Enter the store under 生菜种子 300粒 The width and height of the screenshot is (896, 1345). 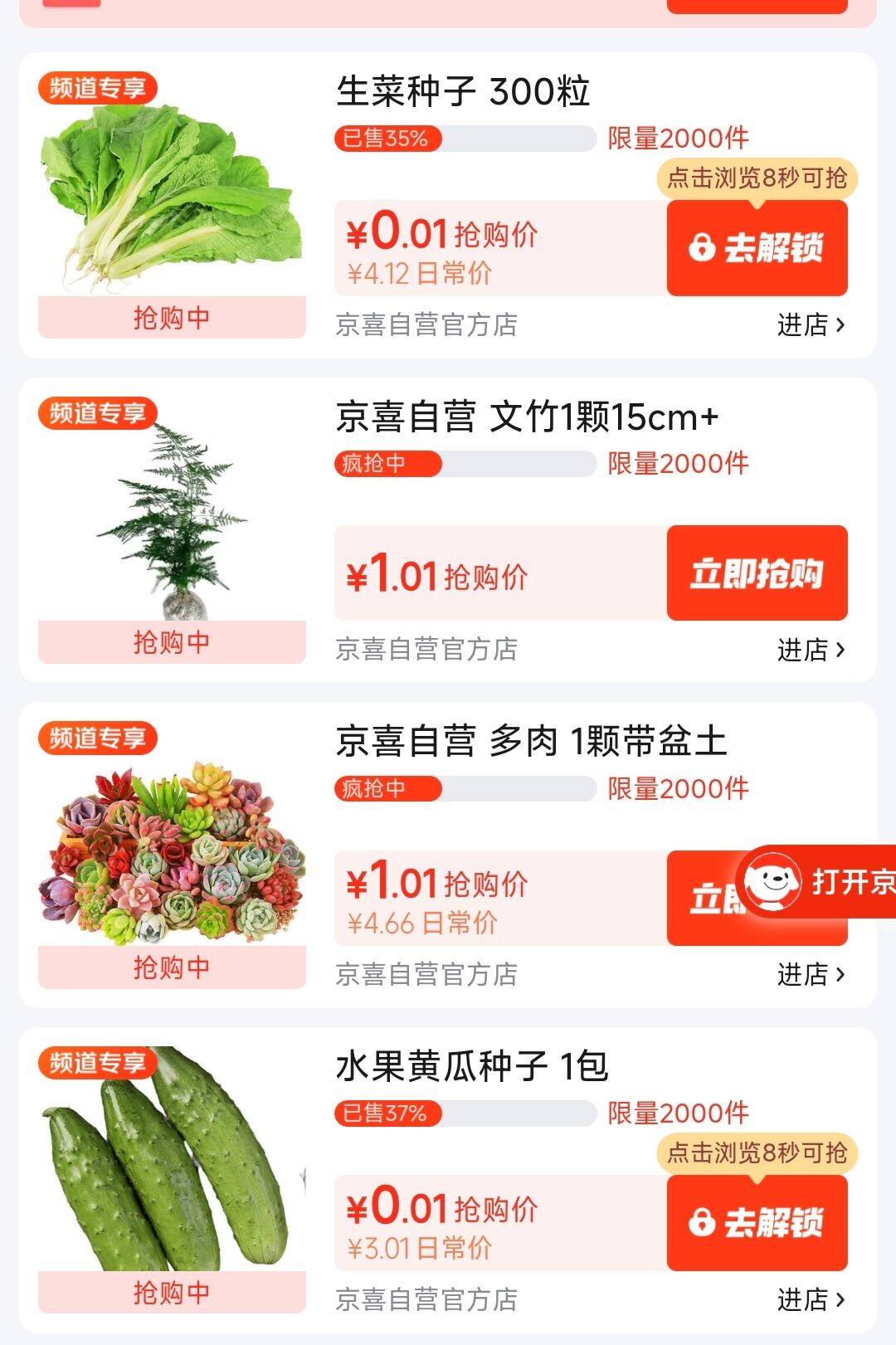tap(811, 324)
